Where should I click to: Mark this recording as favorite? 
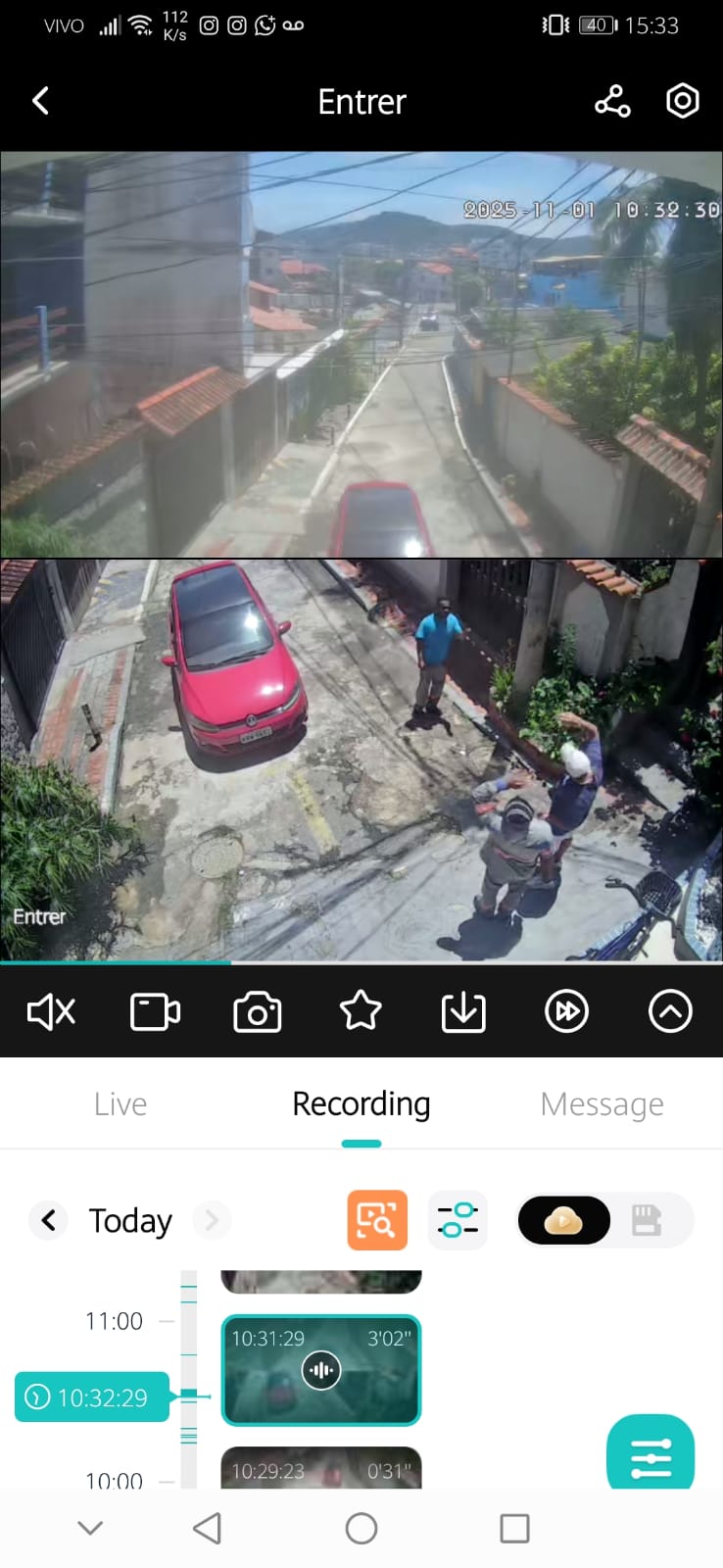coord(361,1011)
